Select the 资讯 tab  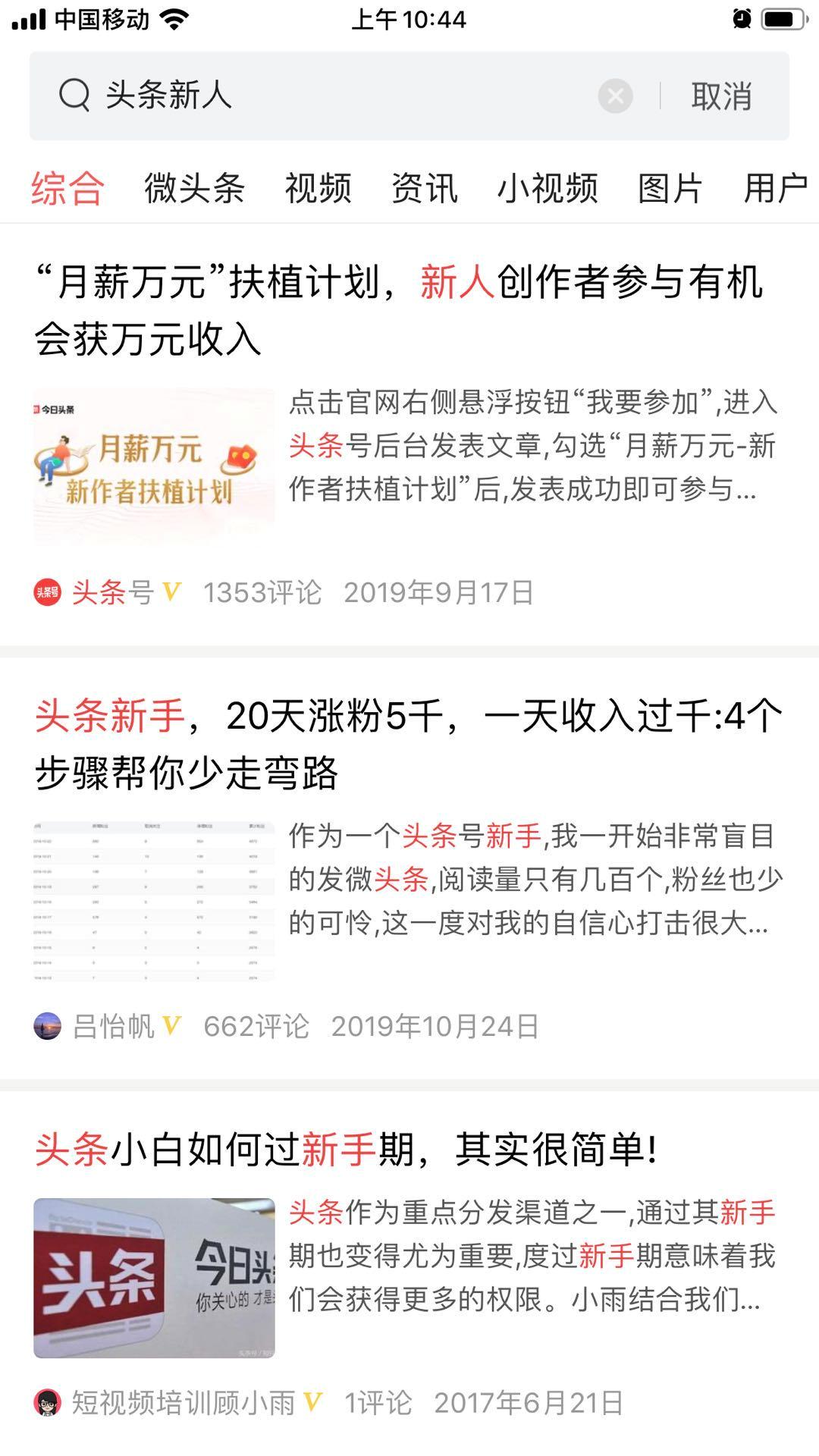click(x=424, y=187)
